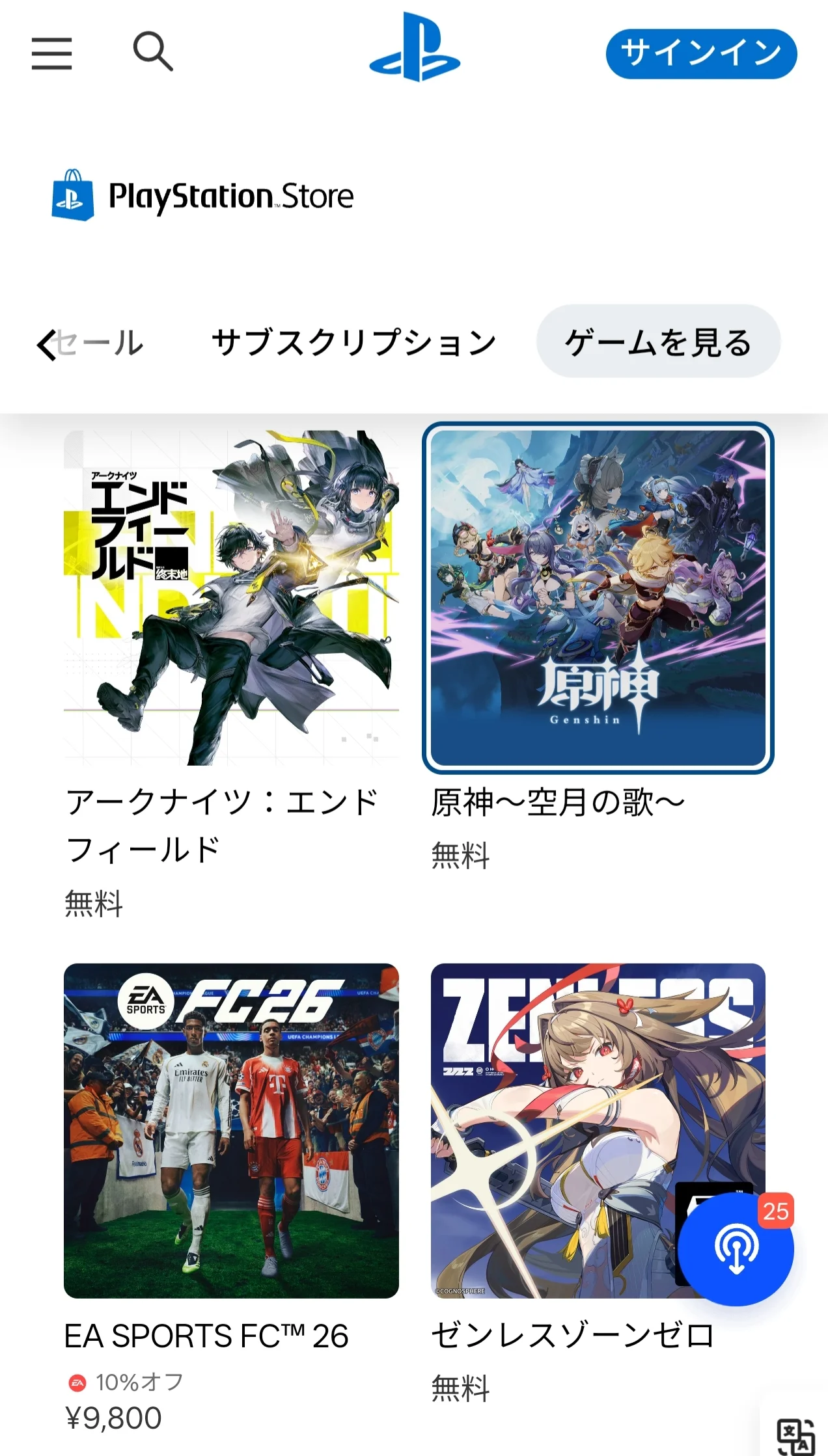
Task: Switch to the サブスクリプション tab
Action: pyautogui.click(x=353, y=342)
